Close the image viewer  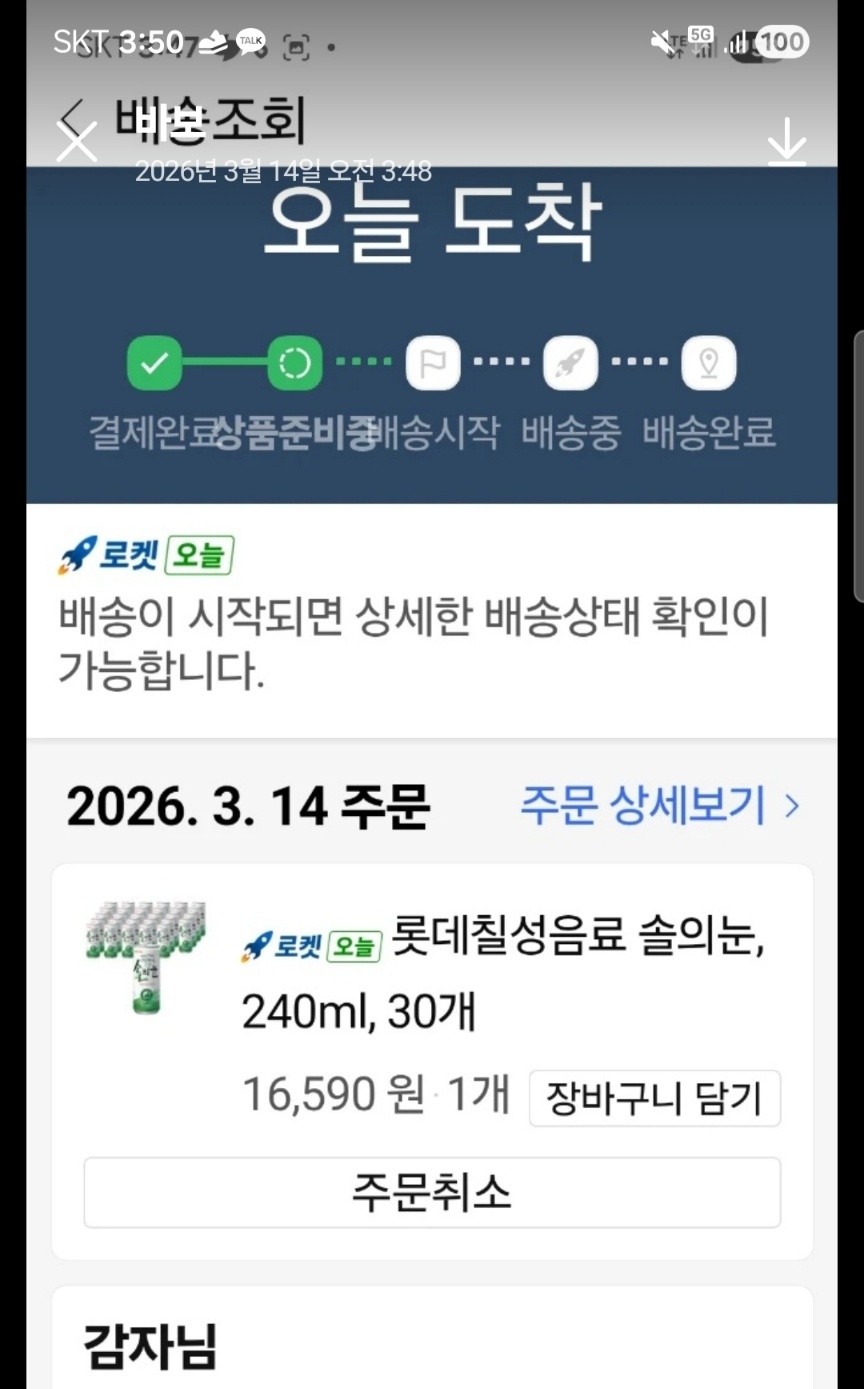coord(77,142)
